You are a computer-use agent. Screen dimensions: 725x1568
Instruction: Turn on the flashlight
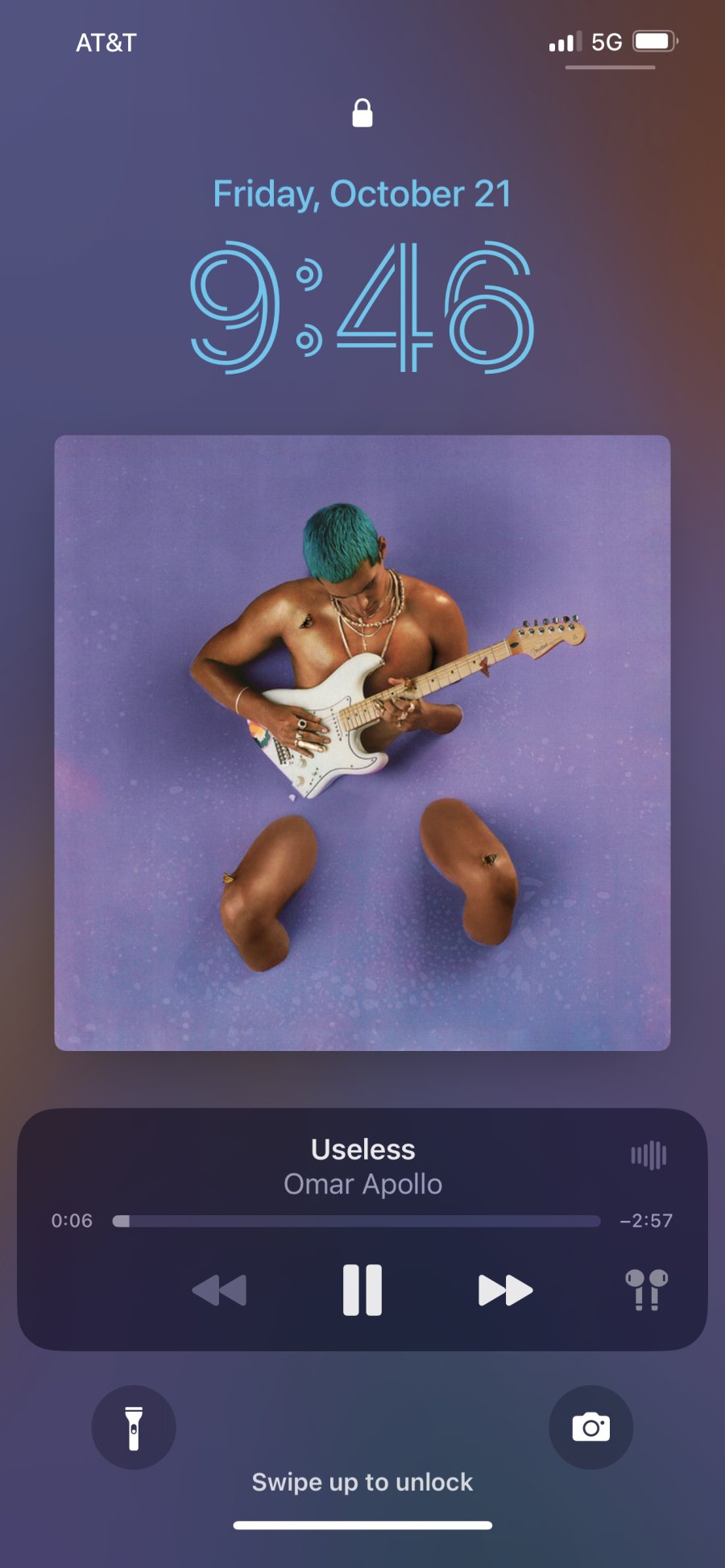[134, 1428]
